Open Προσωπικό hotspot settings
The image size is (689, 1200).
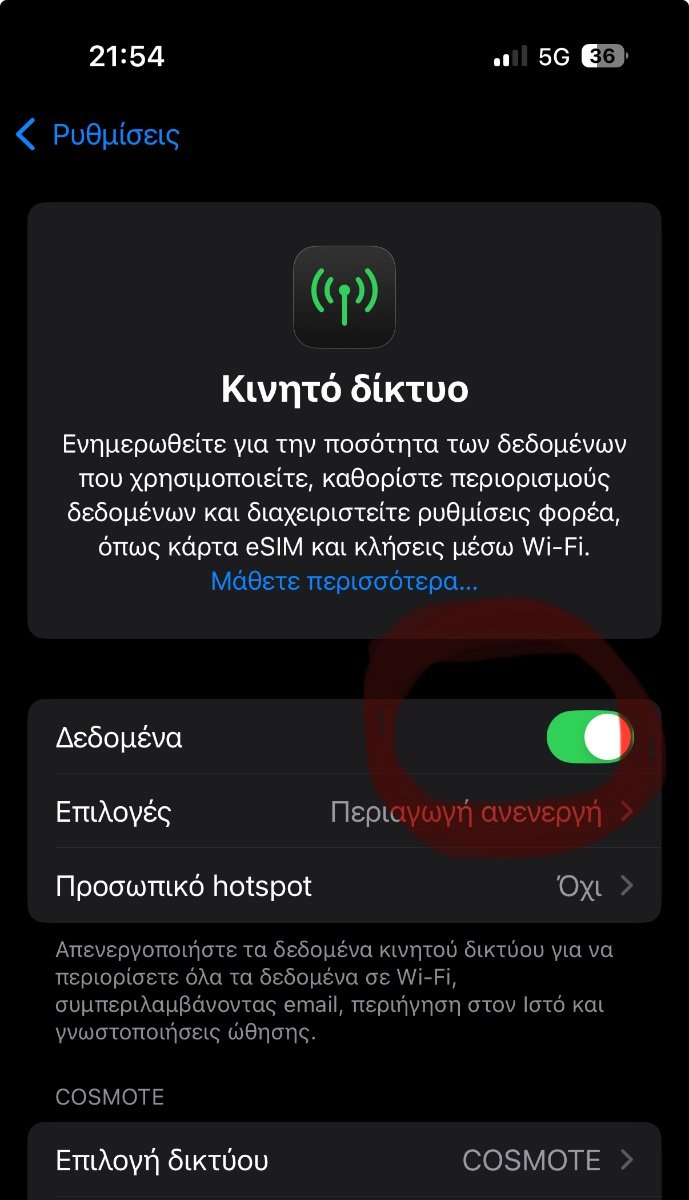coord(344,886)
